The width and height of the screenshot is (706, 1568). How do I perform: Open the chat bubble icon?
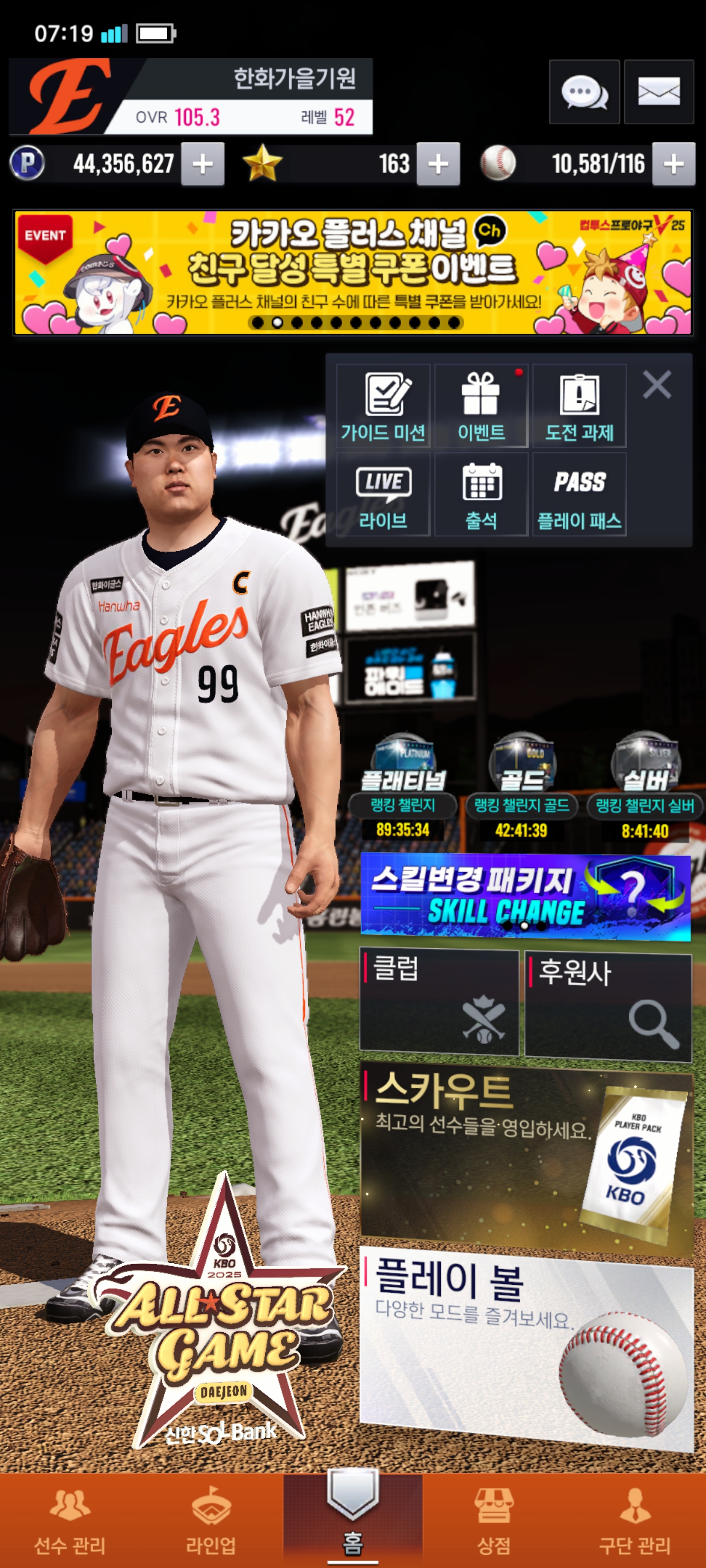point(583,93)
